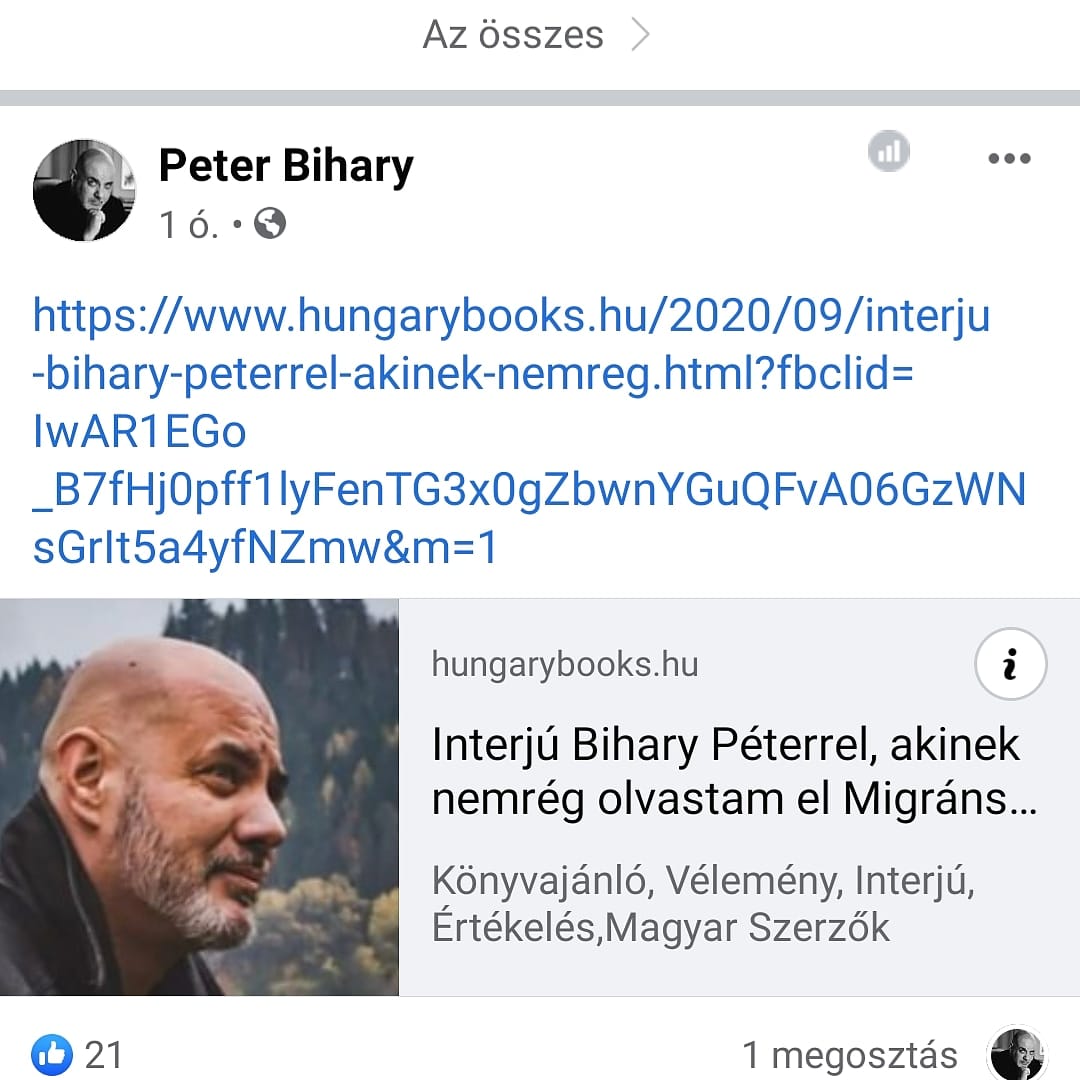
Task: View the 21 reactions on the post
Action: click(x=78, y=1054)
